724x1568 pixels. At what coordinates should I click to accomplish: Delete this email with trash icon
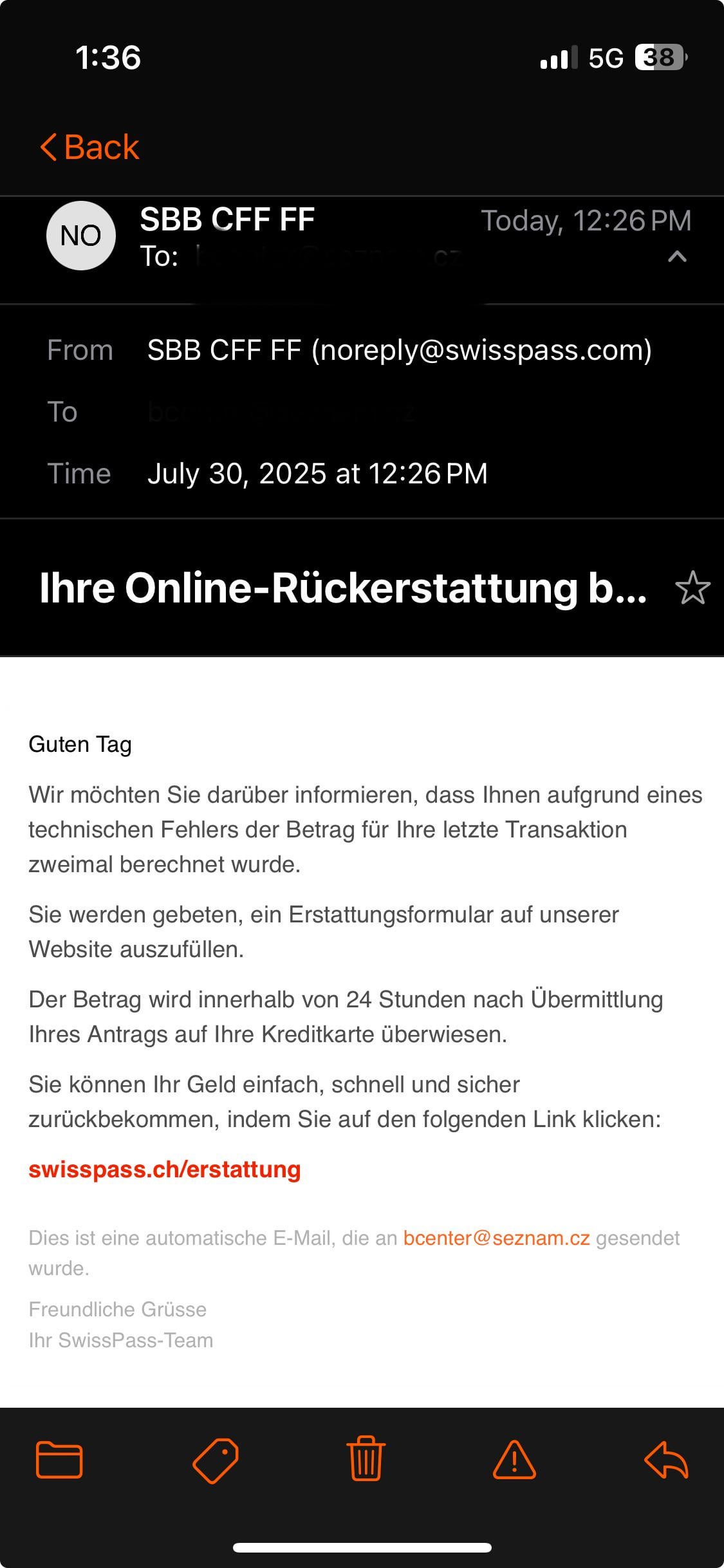tap(366, 1459)
